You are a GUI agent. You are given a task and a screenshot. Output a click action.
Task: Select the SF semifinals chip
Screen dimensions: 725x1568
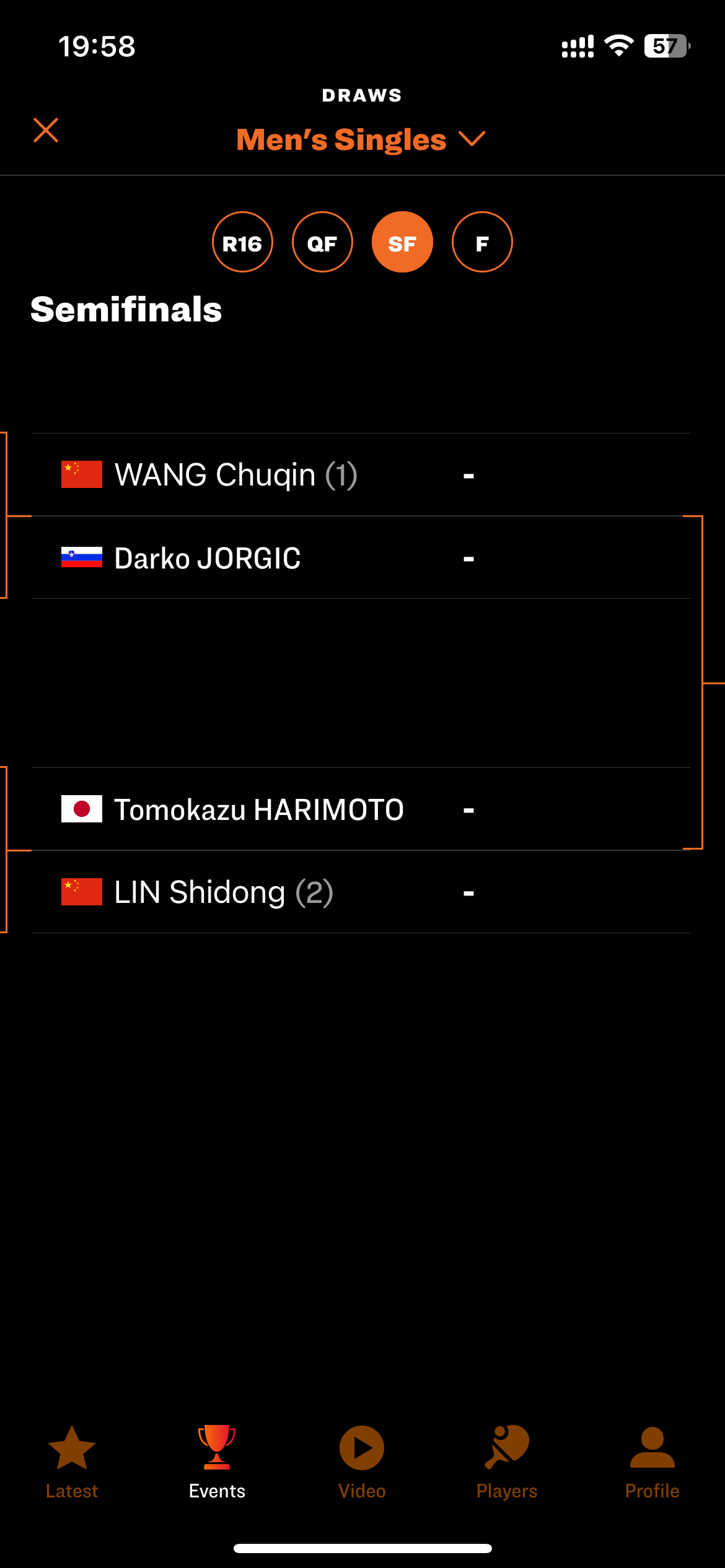[x=402, y=242]
